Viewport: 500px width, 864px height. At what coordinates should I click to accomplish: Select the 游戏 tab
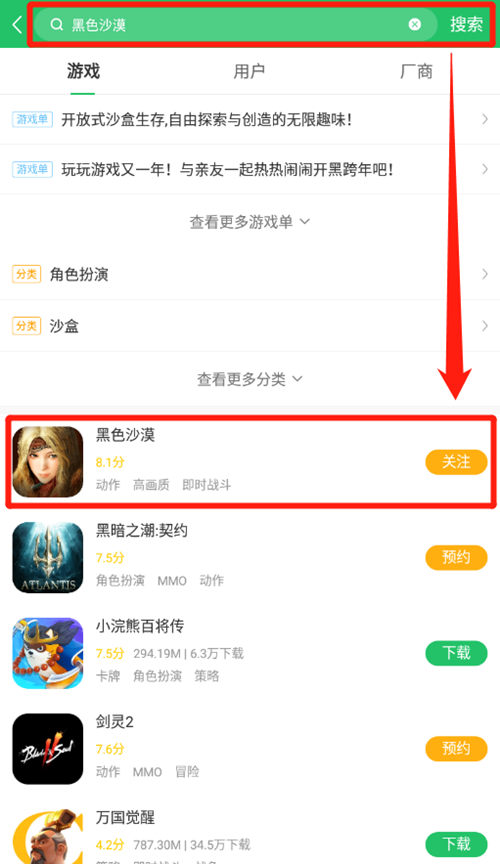(83, 71)
